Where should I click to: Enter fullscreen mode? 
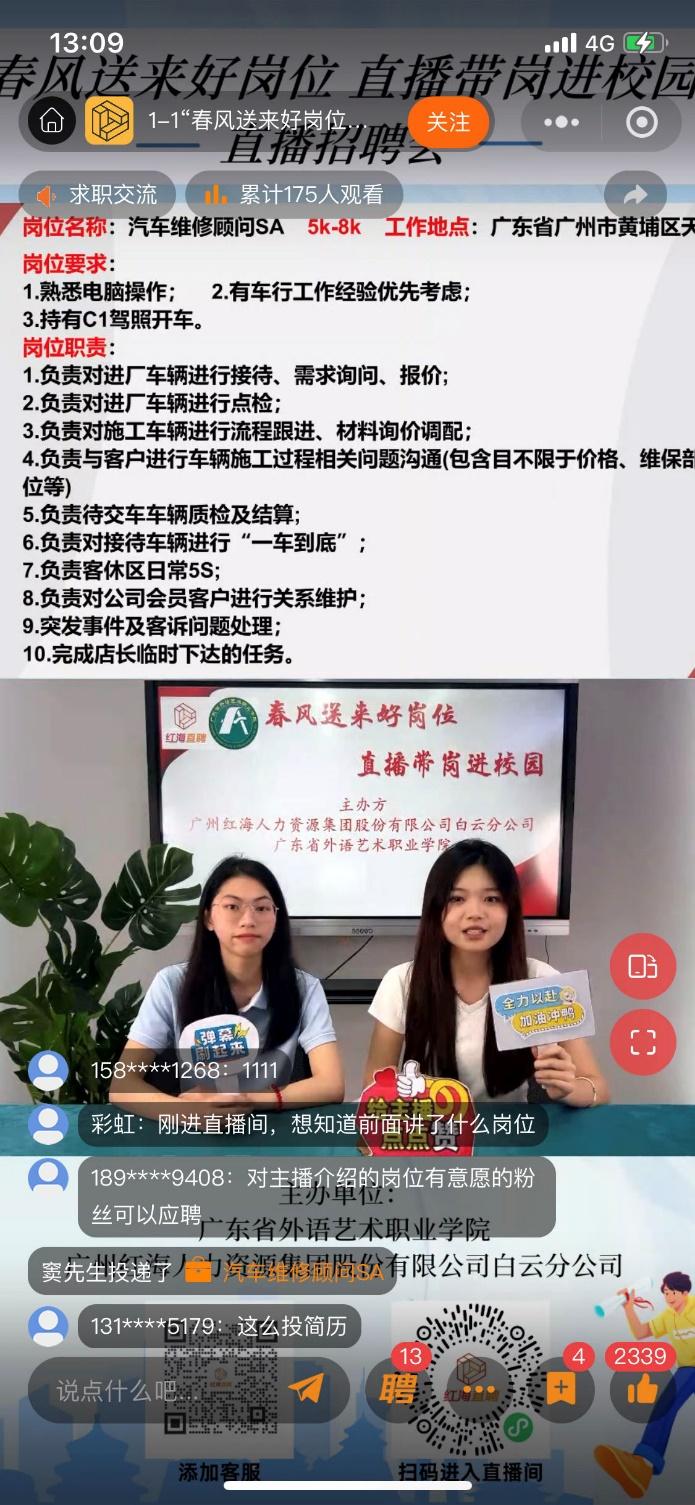tap(642, 1043)
